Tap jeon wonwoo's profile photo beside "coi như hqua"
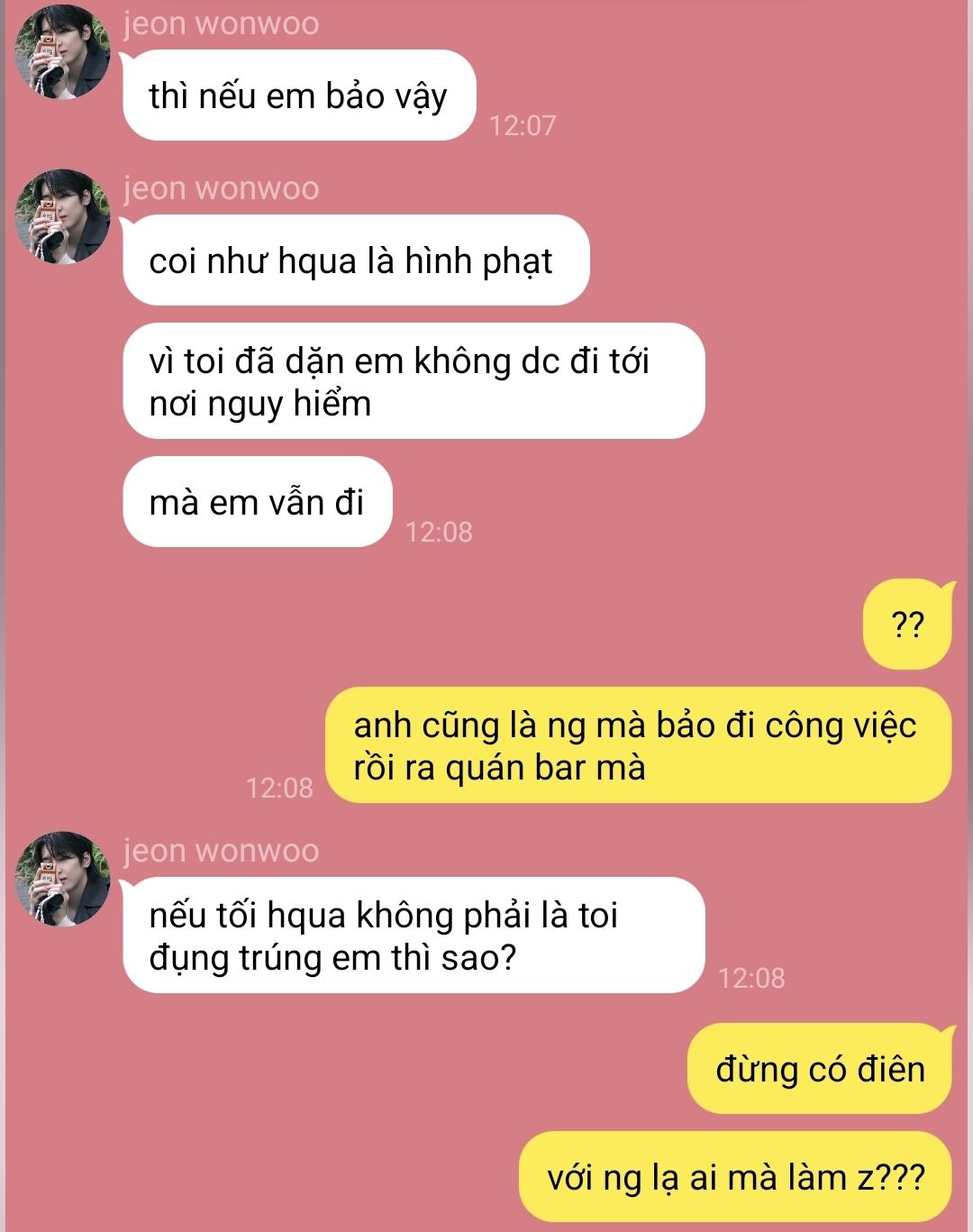Image resolution: width=973 pixels, height=1232 pixels. coord(62,217)
